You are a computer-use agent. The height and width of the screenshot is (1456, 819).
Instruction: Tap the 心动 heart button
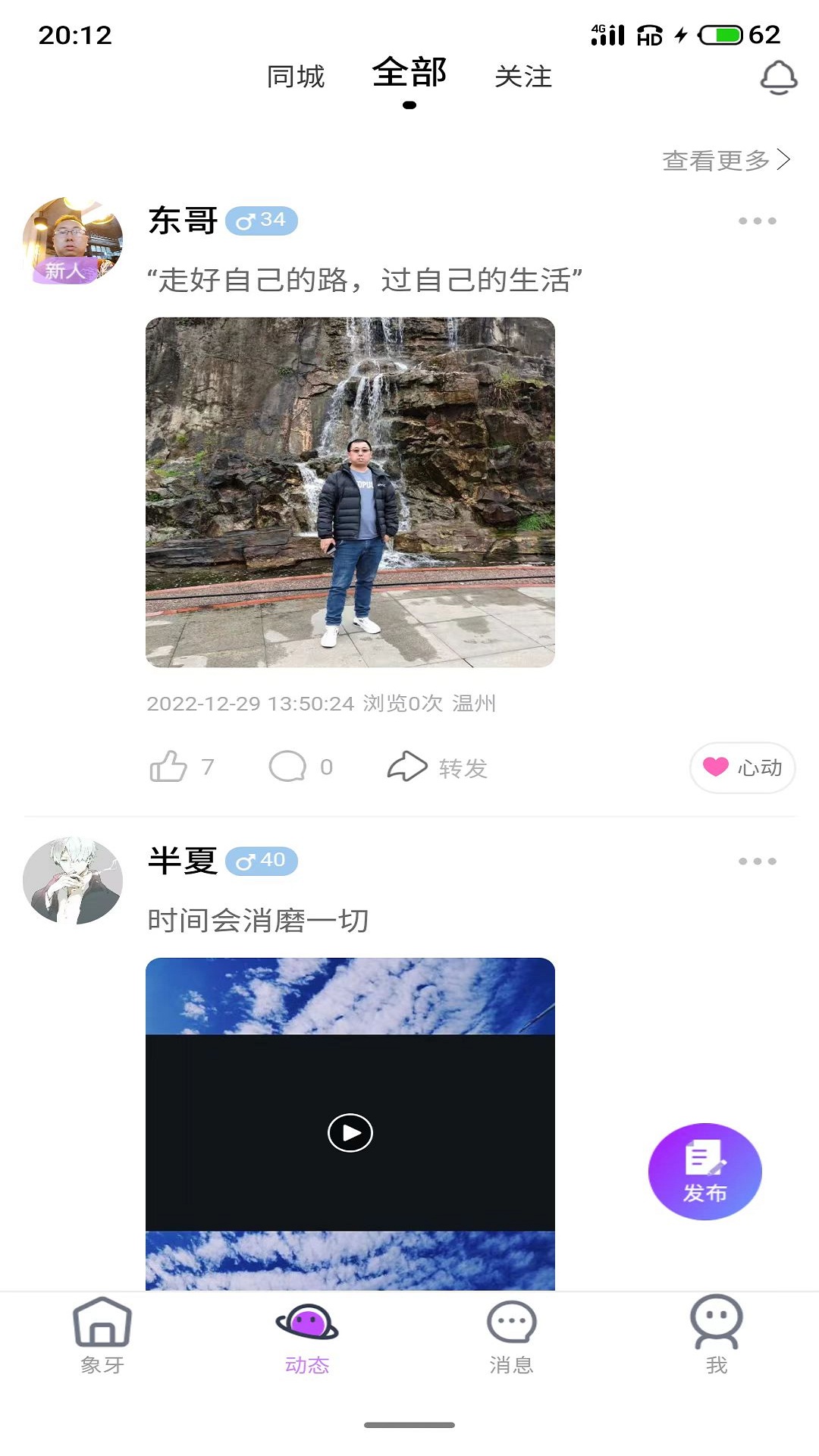click(742, 767)
